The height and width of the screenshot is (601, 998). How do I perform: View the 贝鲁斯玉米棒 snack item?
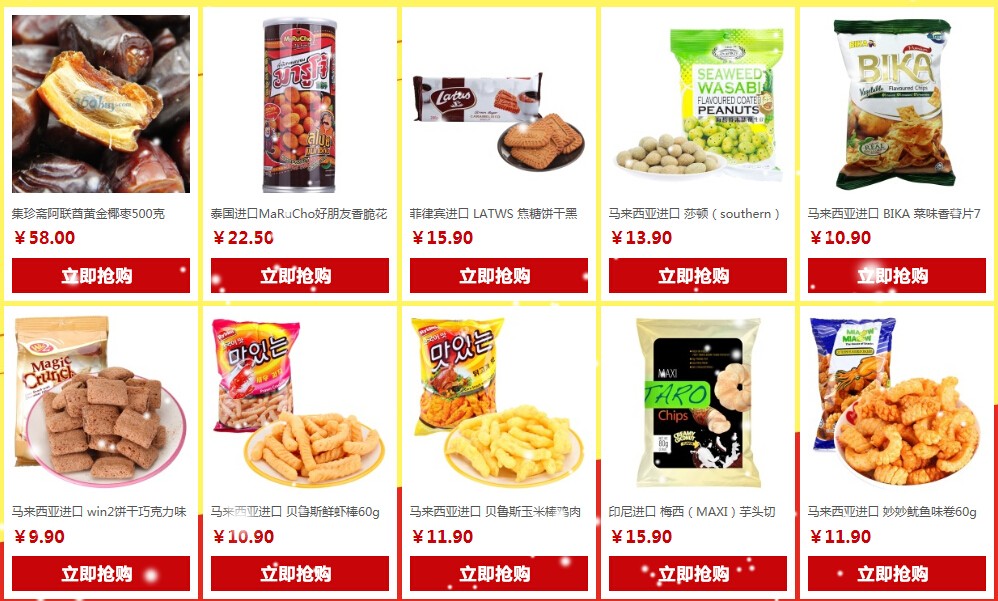point(498,402)
